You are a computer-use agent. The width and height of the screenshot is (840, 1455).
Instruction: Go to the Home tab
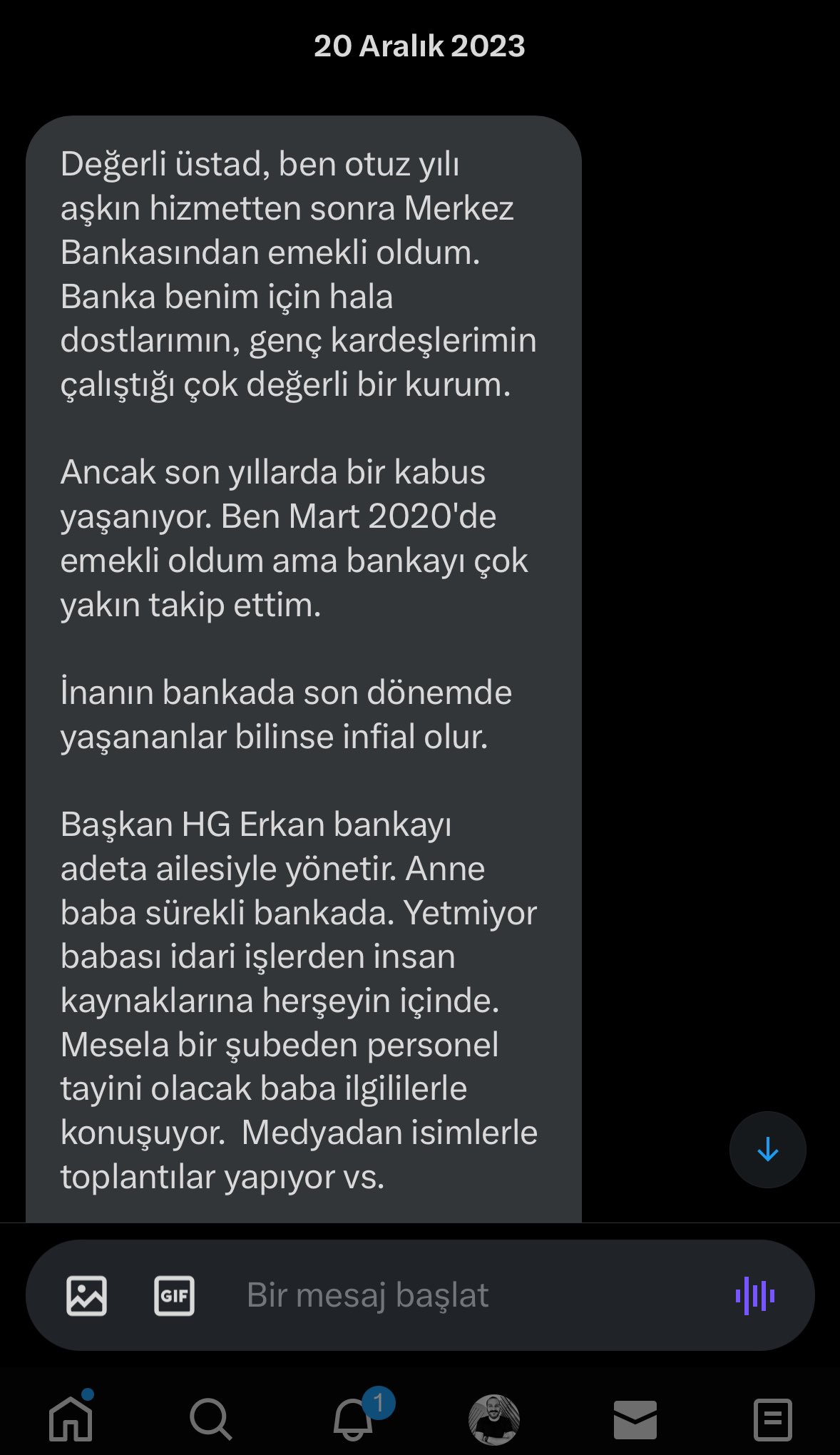pyautogui.click(x=71, y=1418)
